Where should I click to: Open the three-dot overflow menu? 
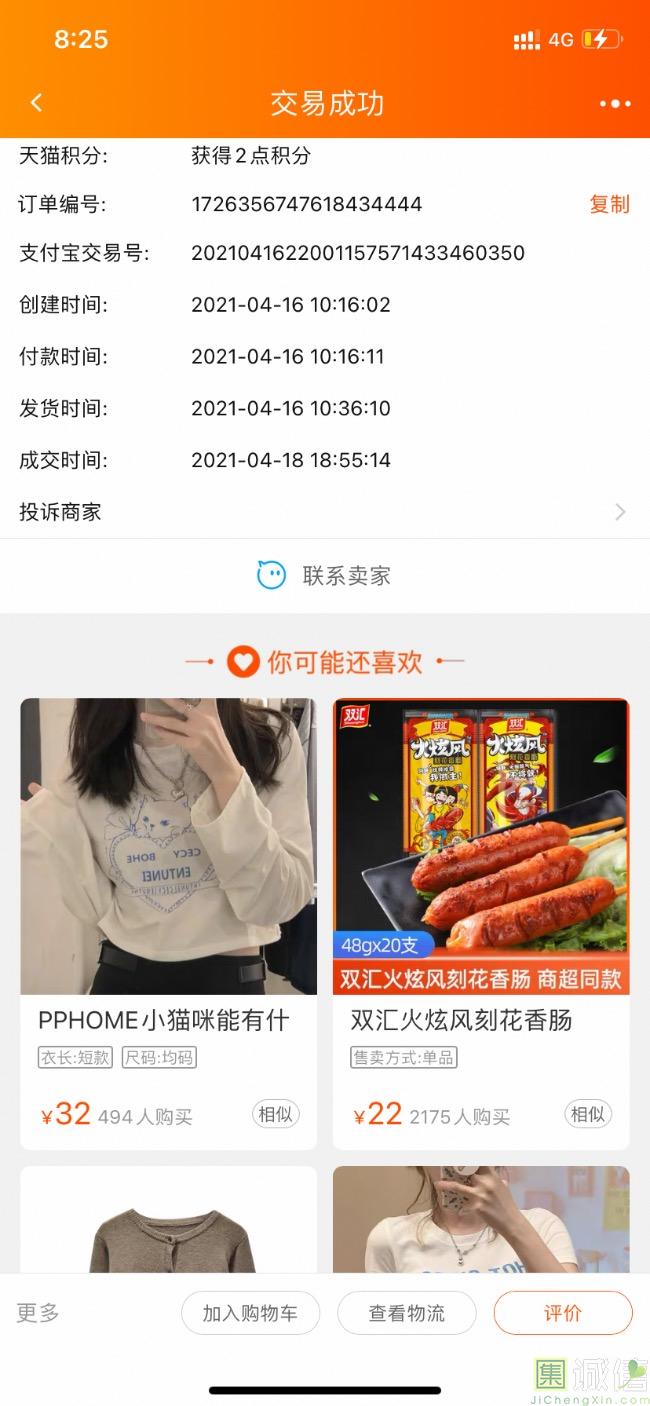click(x=614, y=104)
